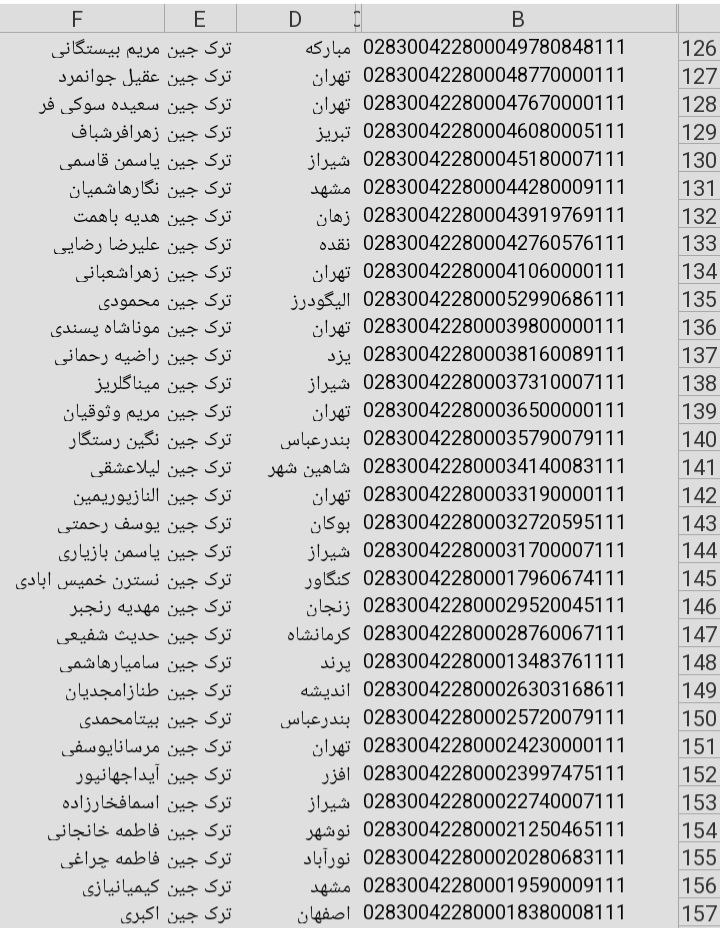The width and height of the screenshot is (720, 928).
Task: Select column D header
Action: pyautogui.click(x=294, y=18)
